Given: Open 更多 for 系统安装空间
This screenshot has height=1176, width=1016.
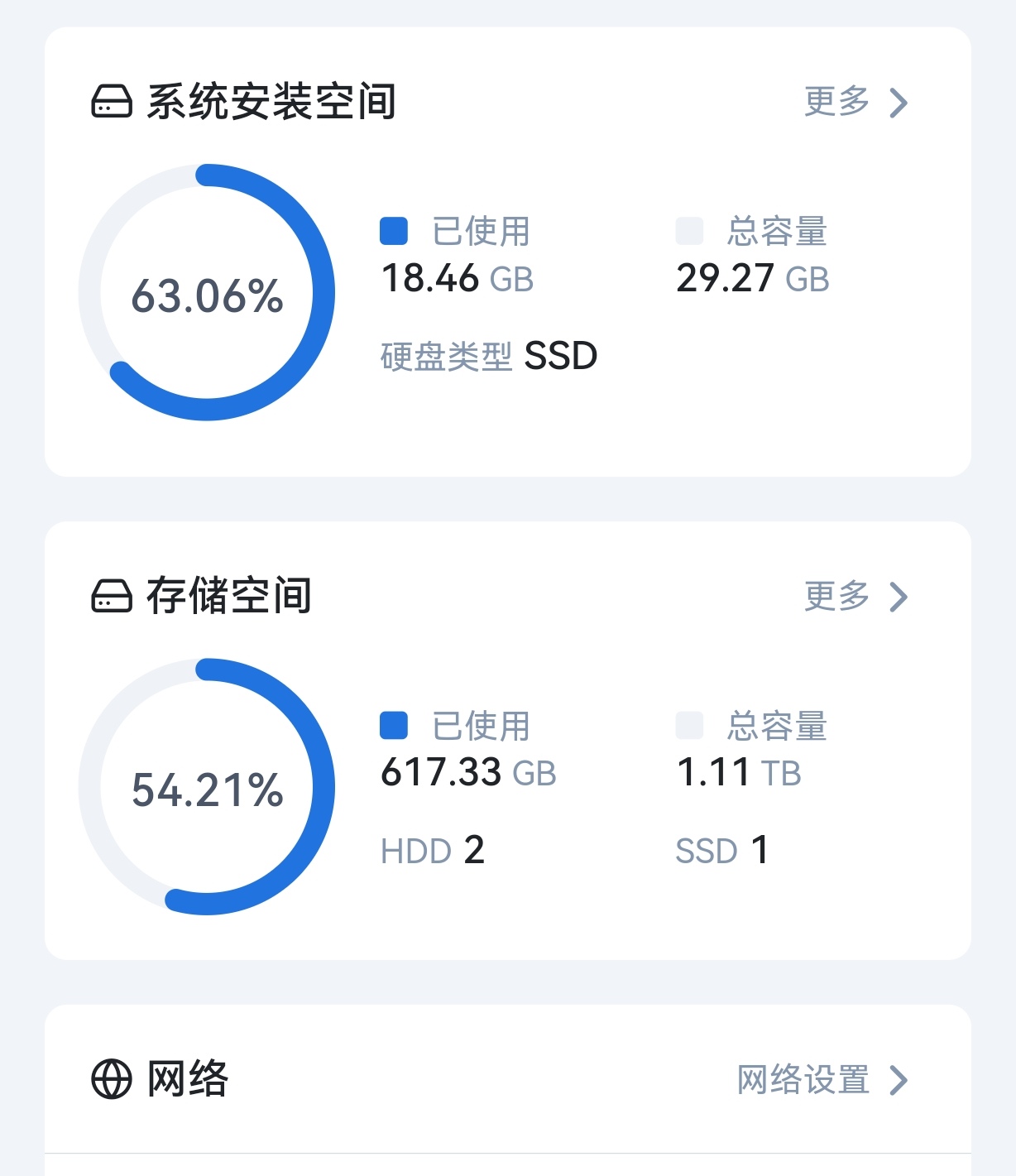Looking at the screenshot, I should point(855,102).
